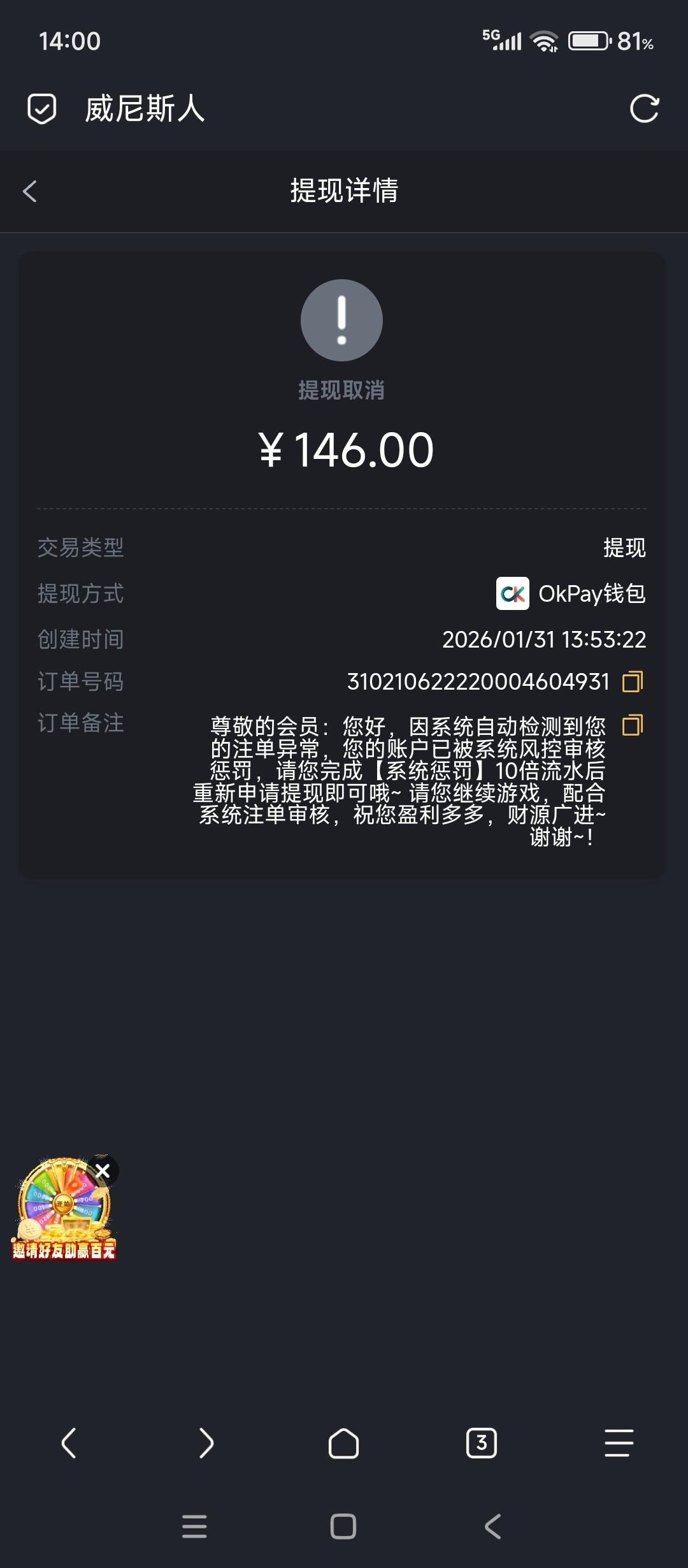Viewport: 688px width, 1568px height.
Task: Copy the order number 订单号码
Action: point(632,681)
